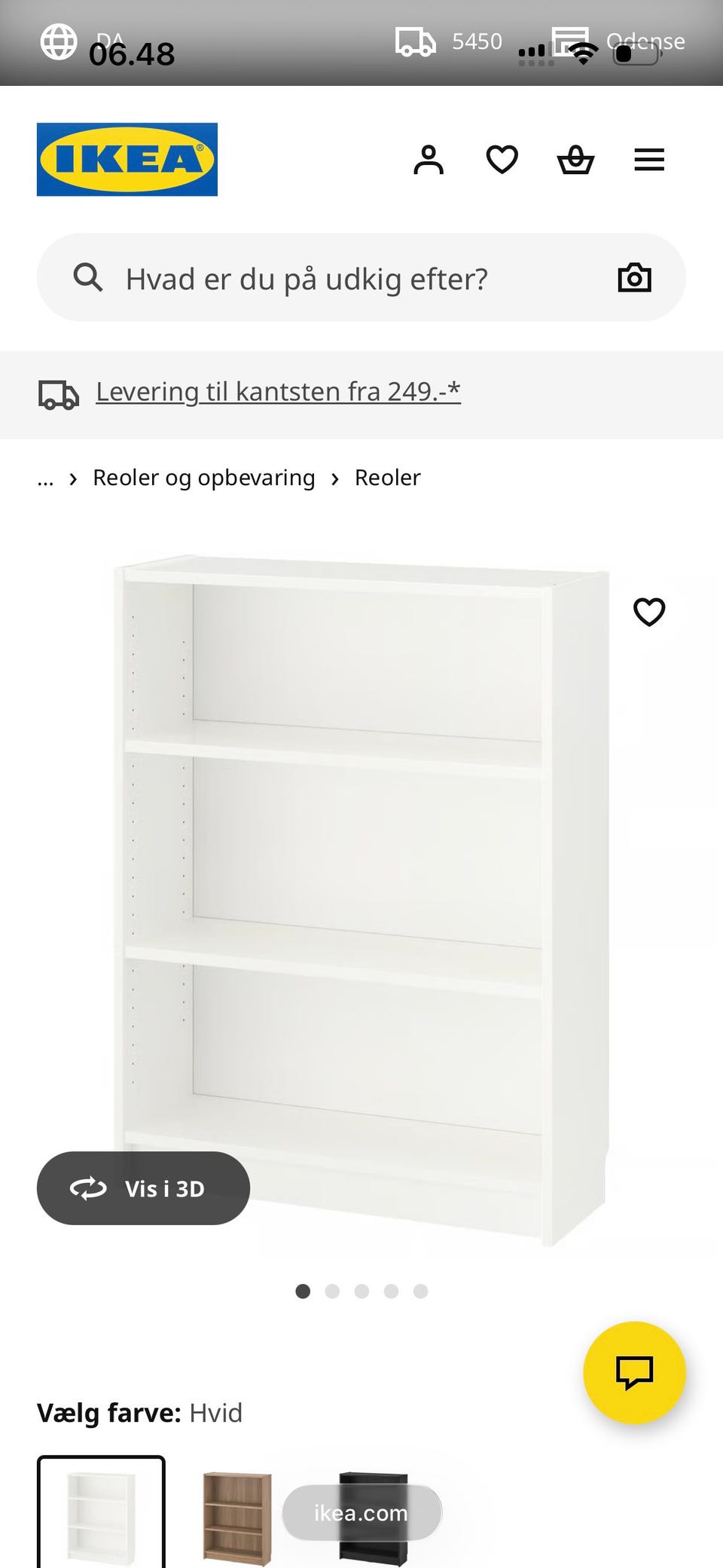Open the curbside delivery details link

pos(277,391)
